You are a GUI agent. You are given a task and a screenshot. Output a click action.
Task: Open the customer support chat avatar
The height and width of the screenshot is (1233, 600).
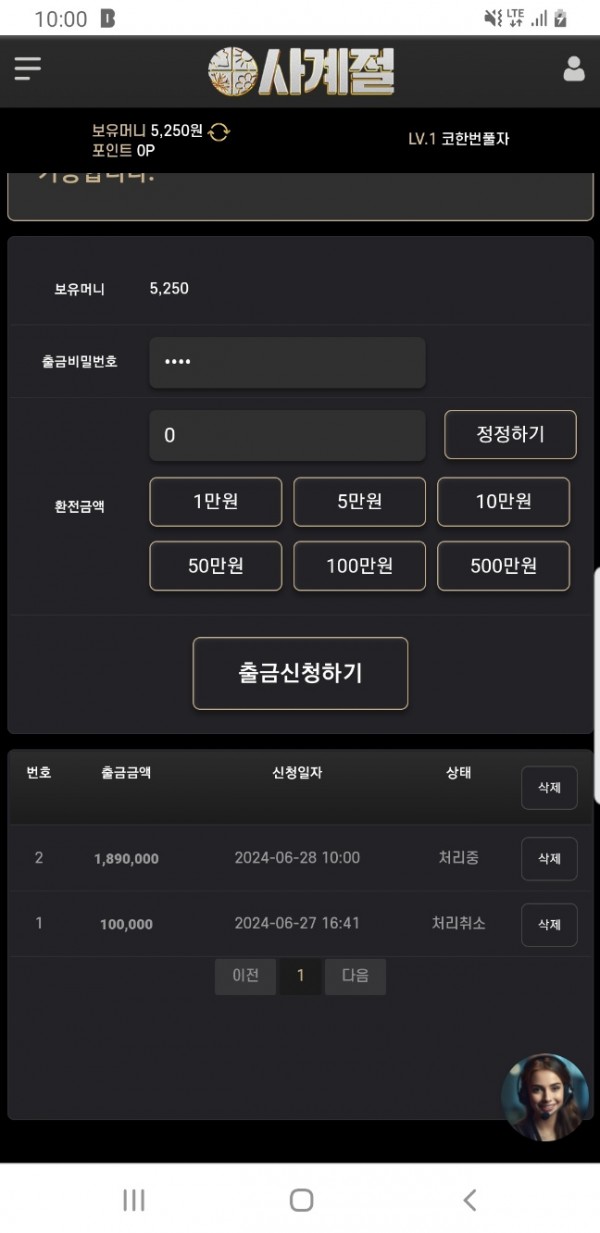click(x=545, y=1097)
